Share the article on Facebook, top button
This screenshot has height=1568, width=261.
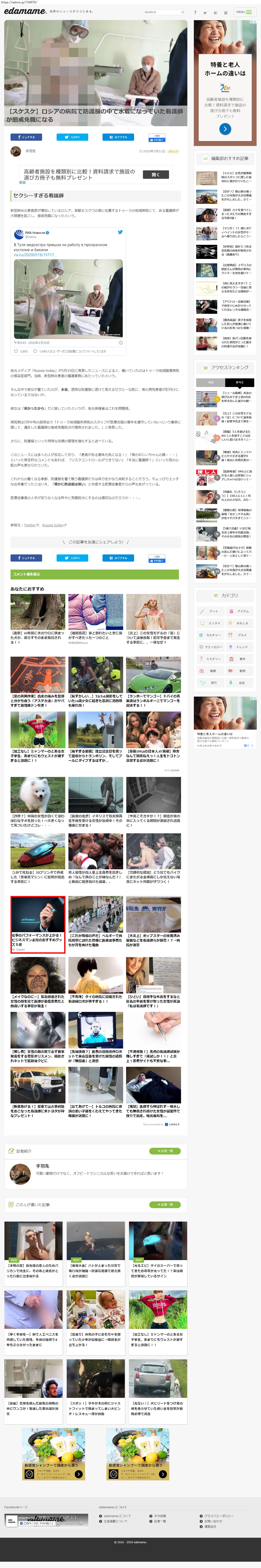coord(26,137)
